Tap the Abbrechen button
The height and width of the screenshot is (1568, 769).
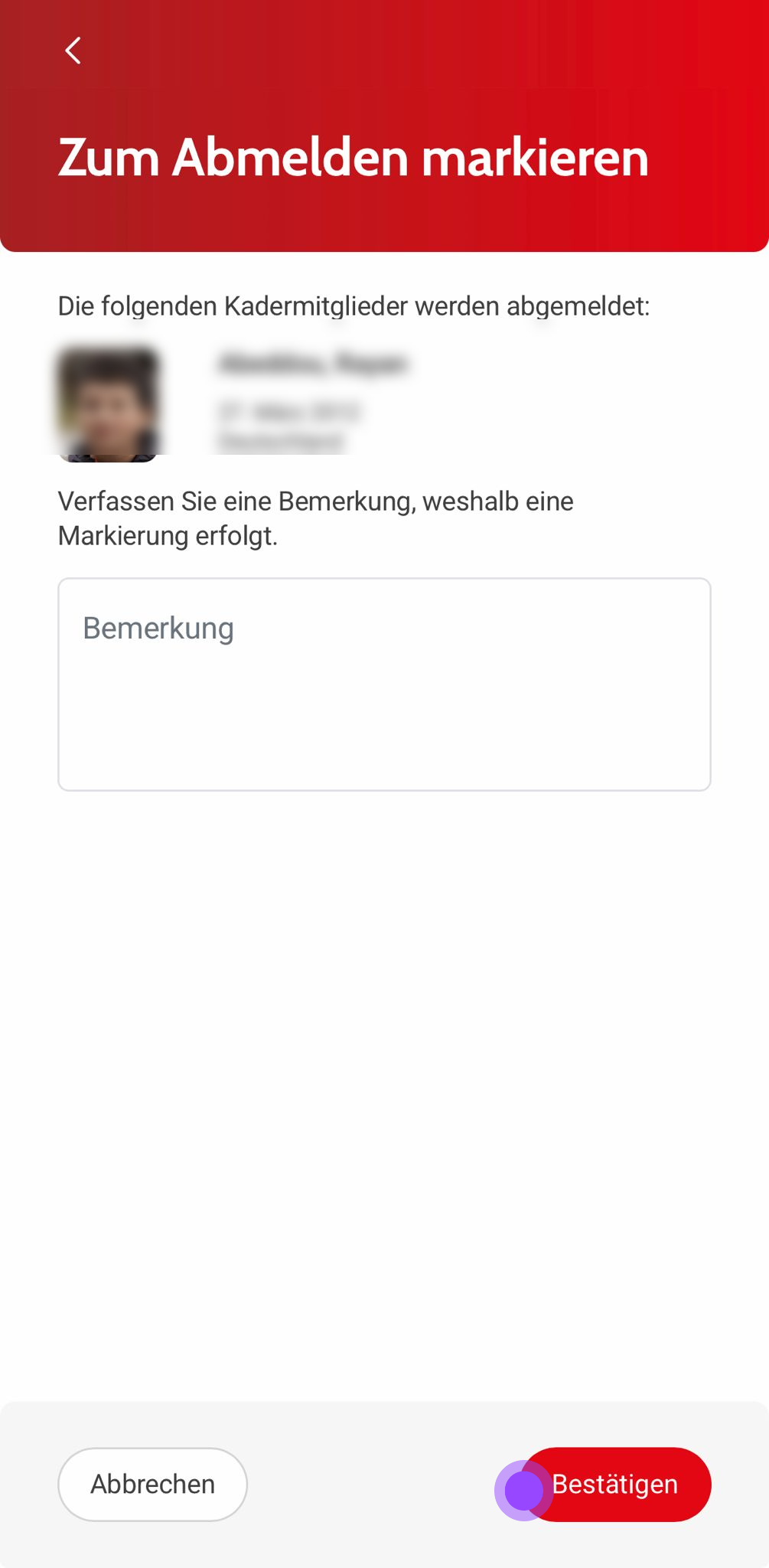point(152,1484)
